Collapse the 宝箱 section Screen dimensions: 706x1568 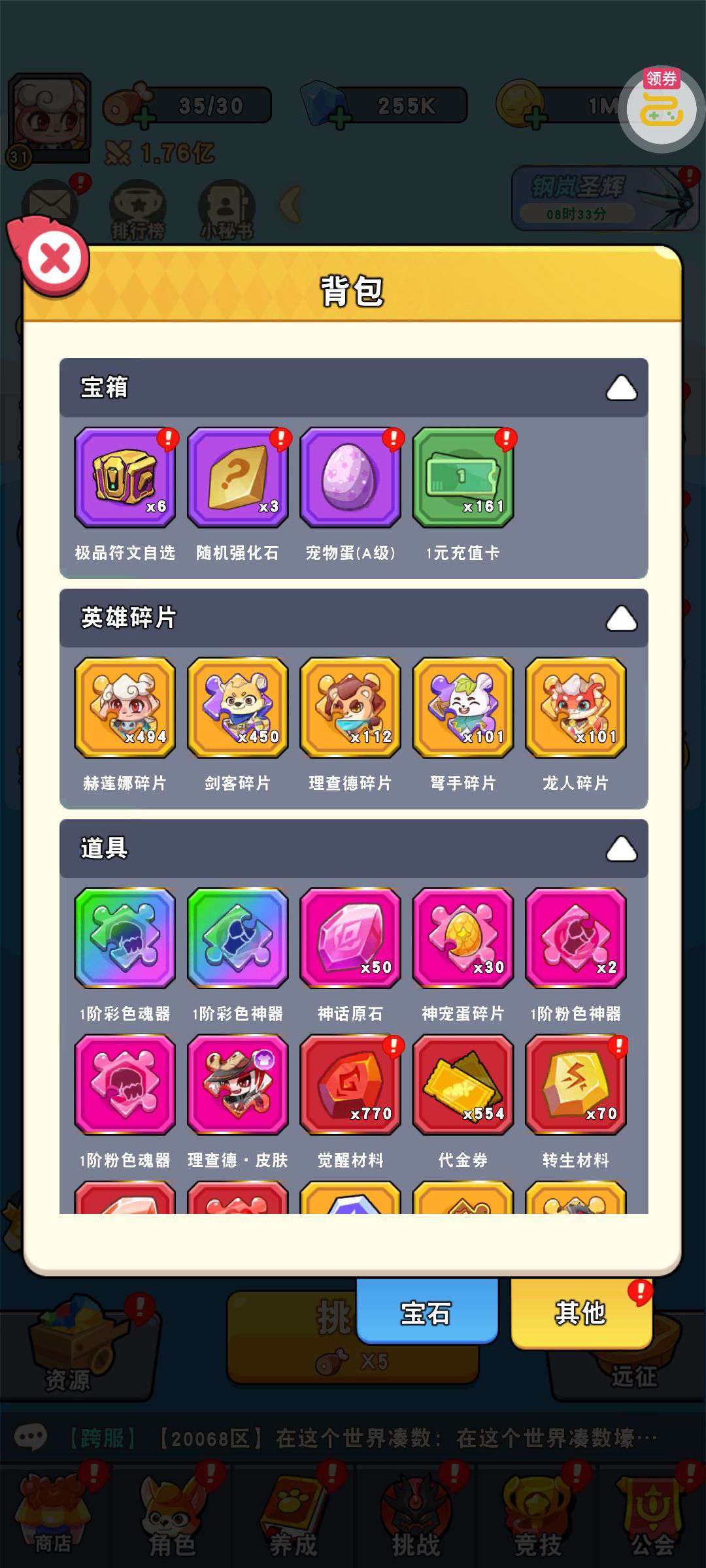click(x=621, y=388)
